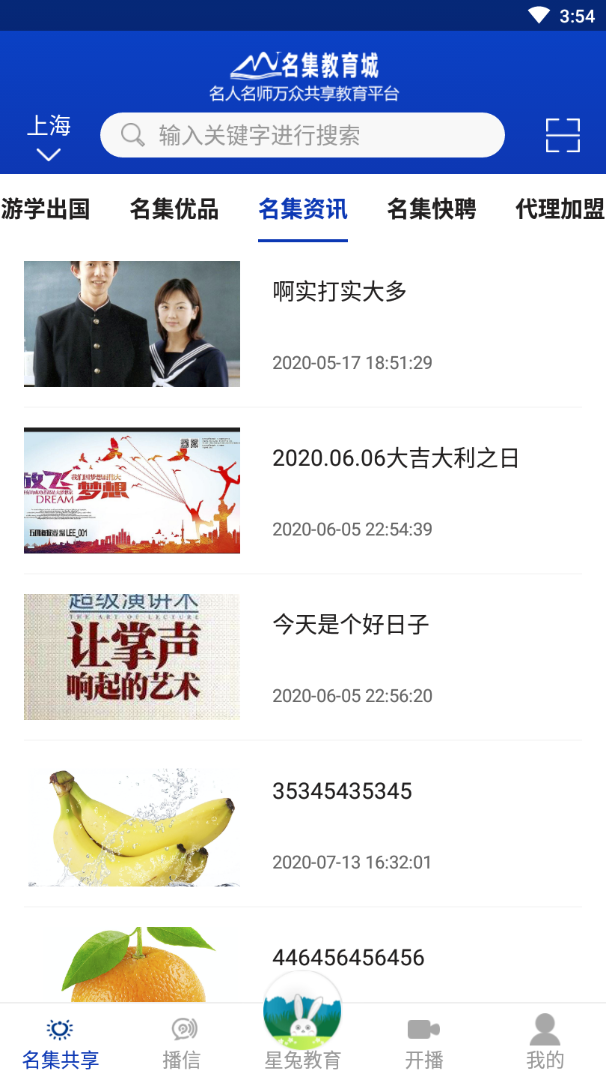Open the article 啊实打实大多
The image size is (606, 1080).
pos(339,292)
